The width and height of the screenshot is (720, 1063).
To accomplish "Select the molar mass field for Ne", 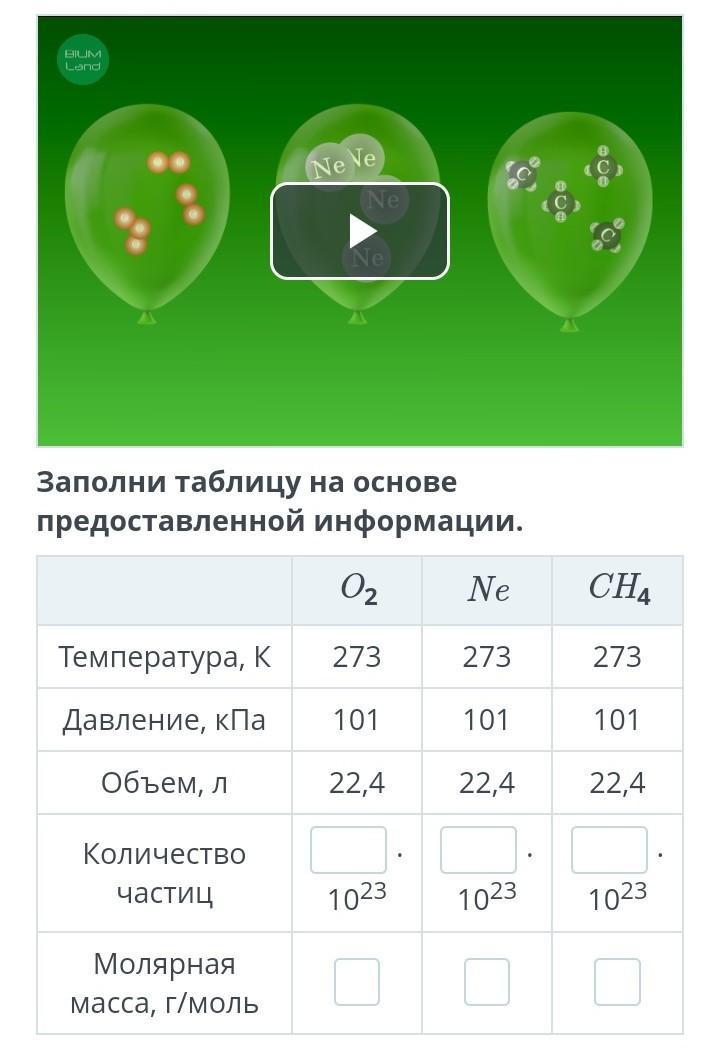I will [x=487, y=982].
